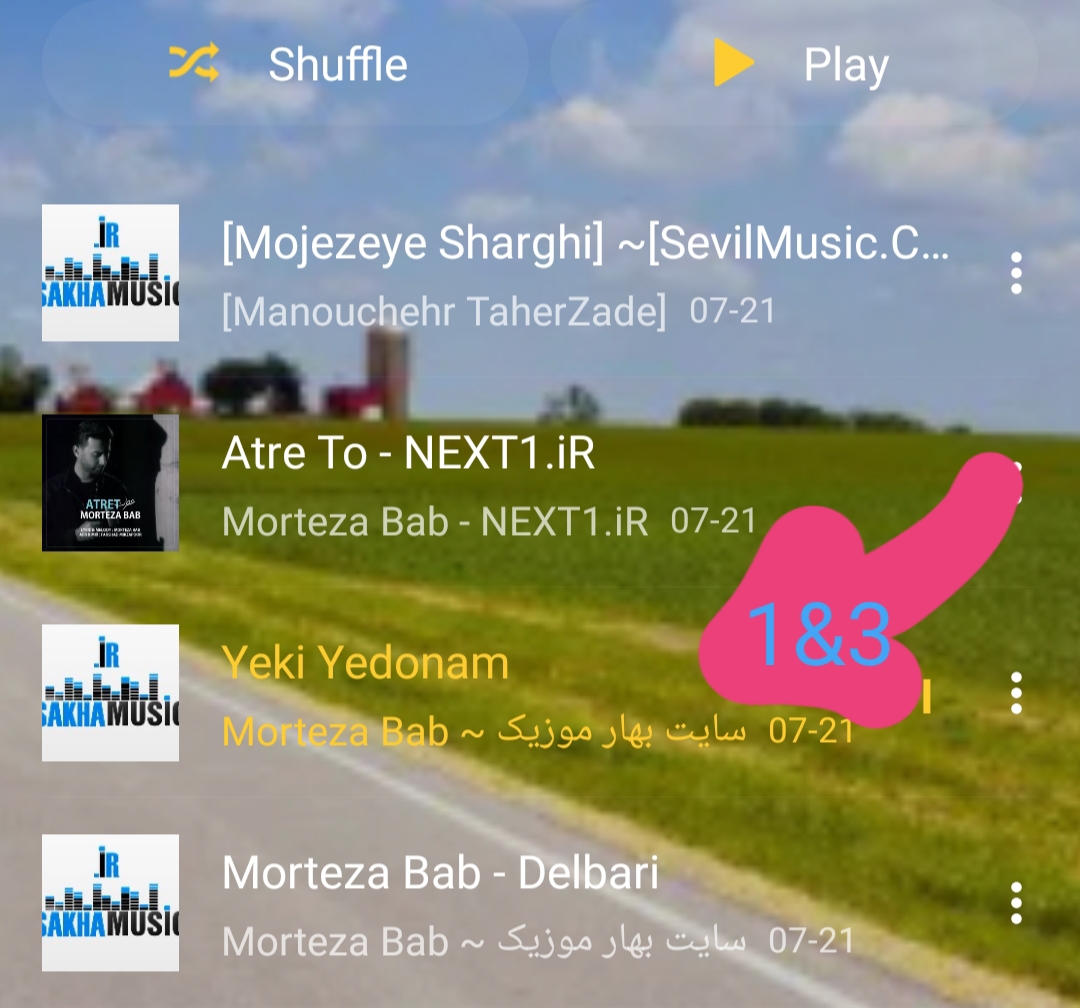1080x1008 pixels.
Task: Open more options for Yeki Yedonam
Action: pyautogui.click(x=1016, y=693)
